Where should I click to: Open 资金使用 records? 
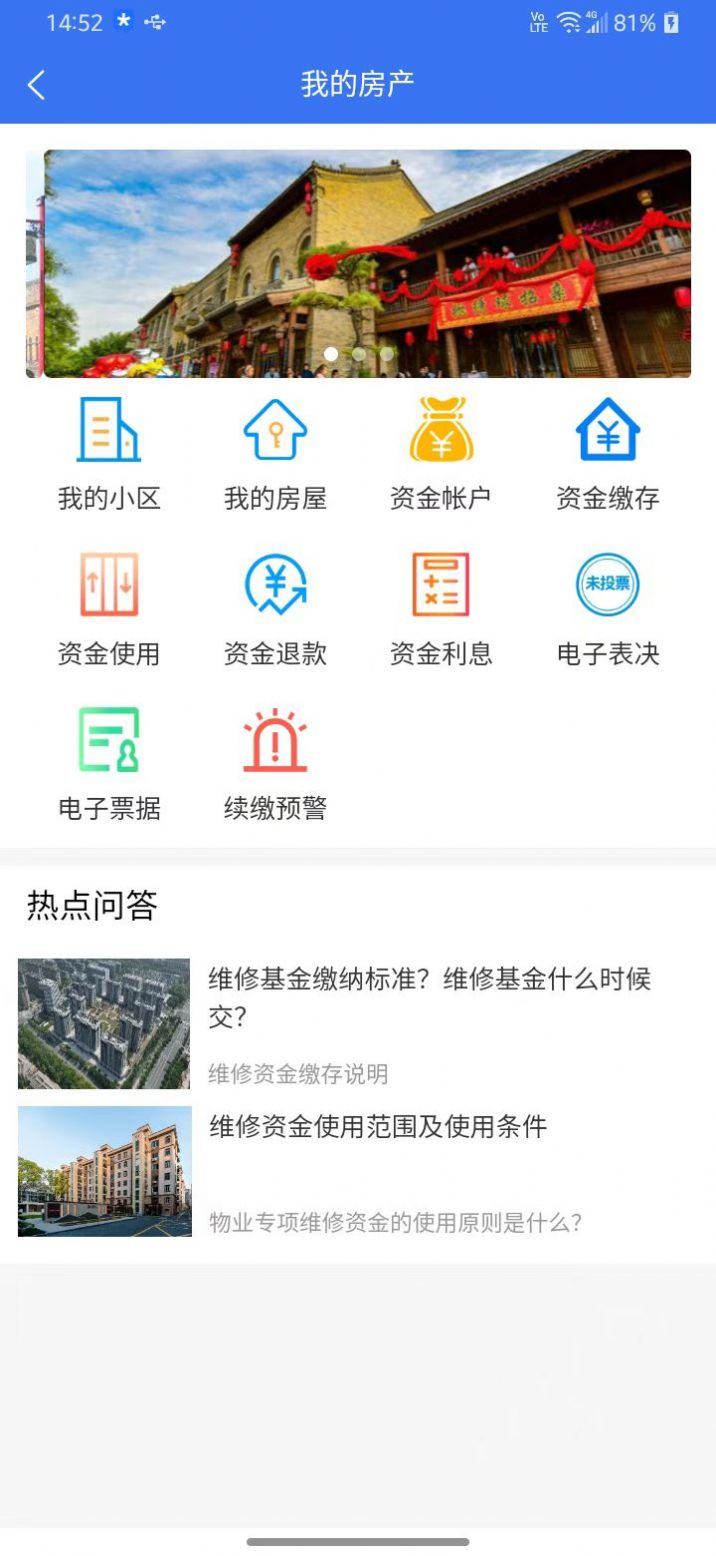(109, 609)
